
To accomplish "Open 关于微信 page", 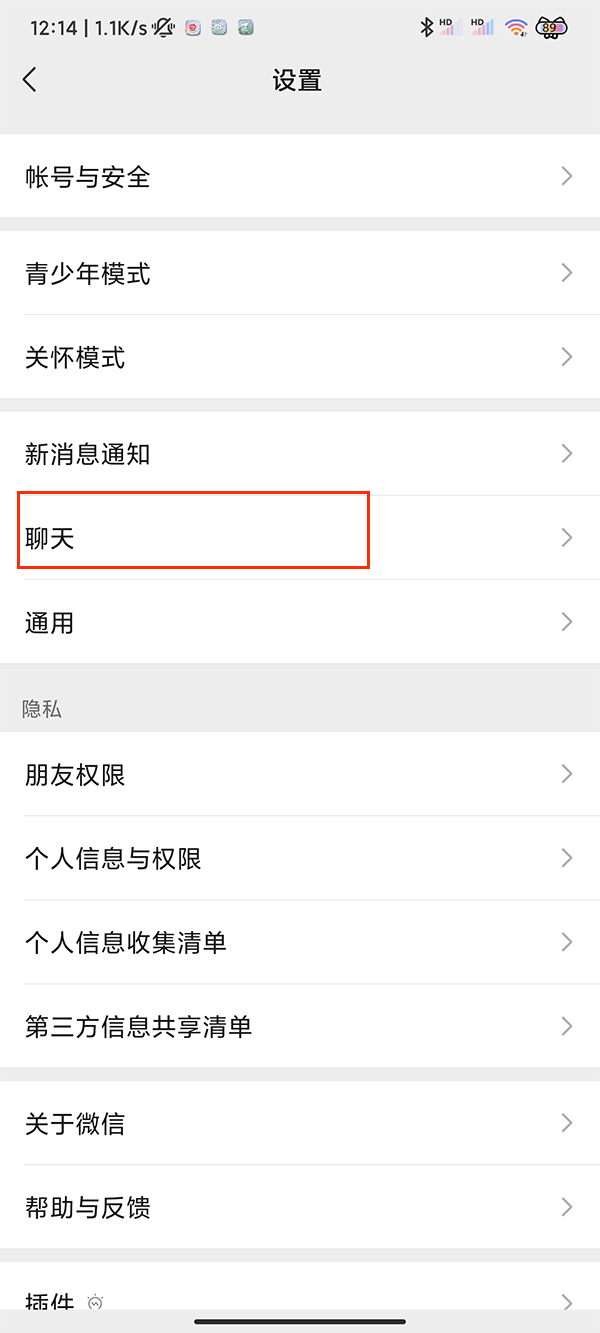I will (300, 1123).
